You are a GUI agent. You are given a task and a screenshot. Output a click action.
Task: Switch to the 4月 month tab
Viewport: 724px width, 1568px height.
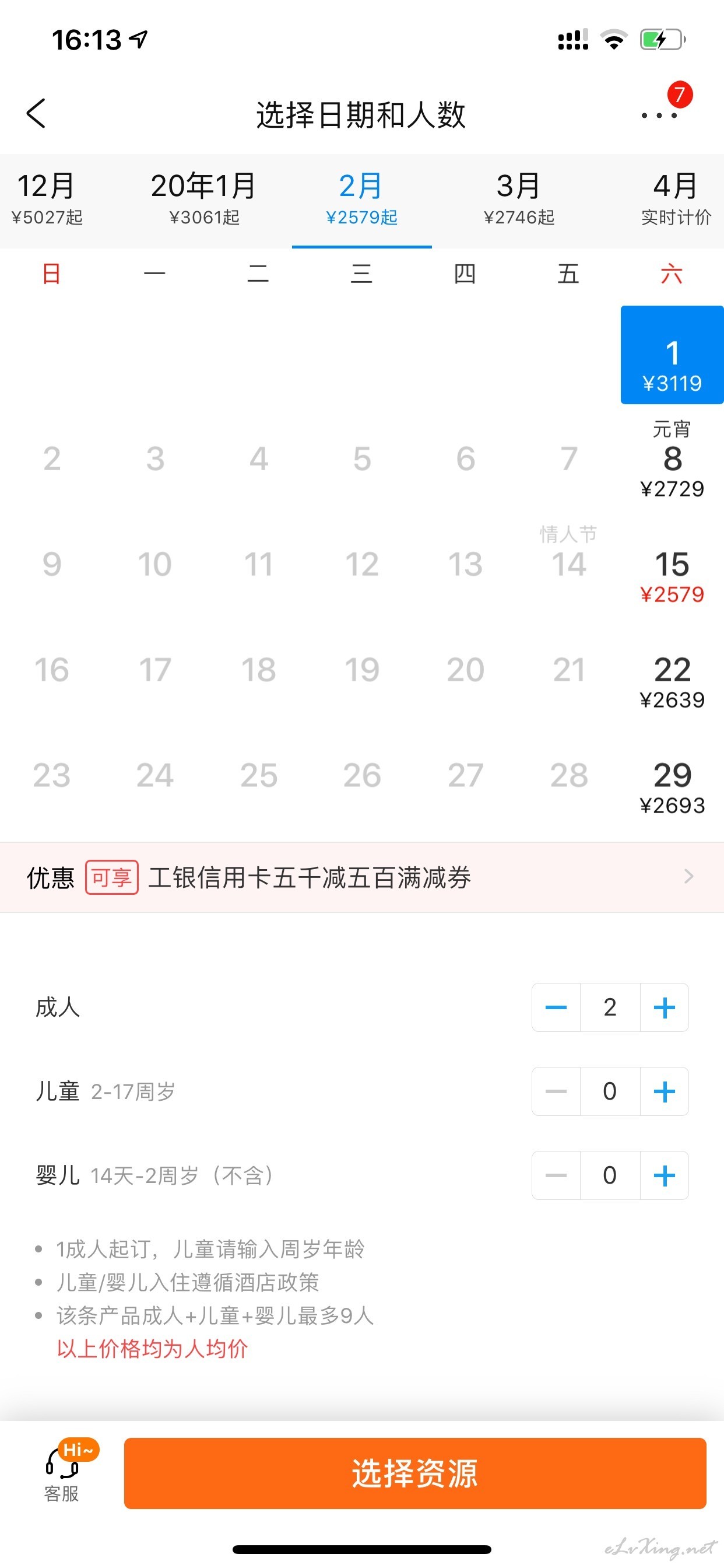pos(676,199)
